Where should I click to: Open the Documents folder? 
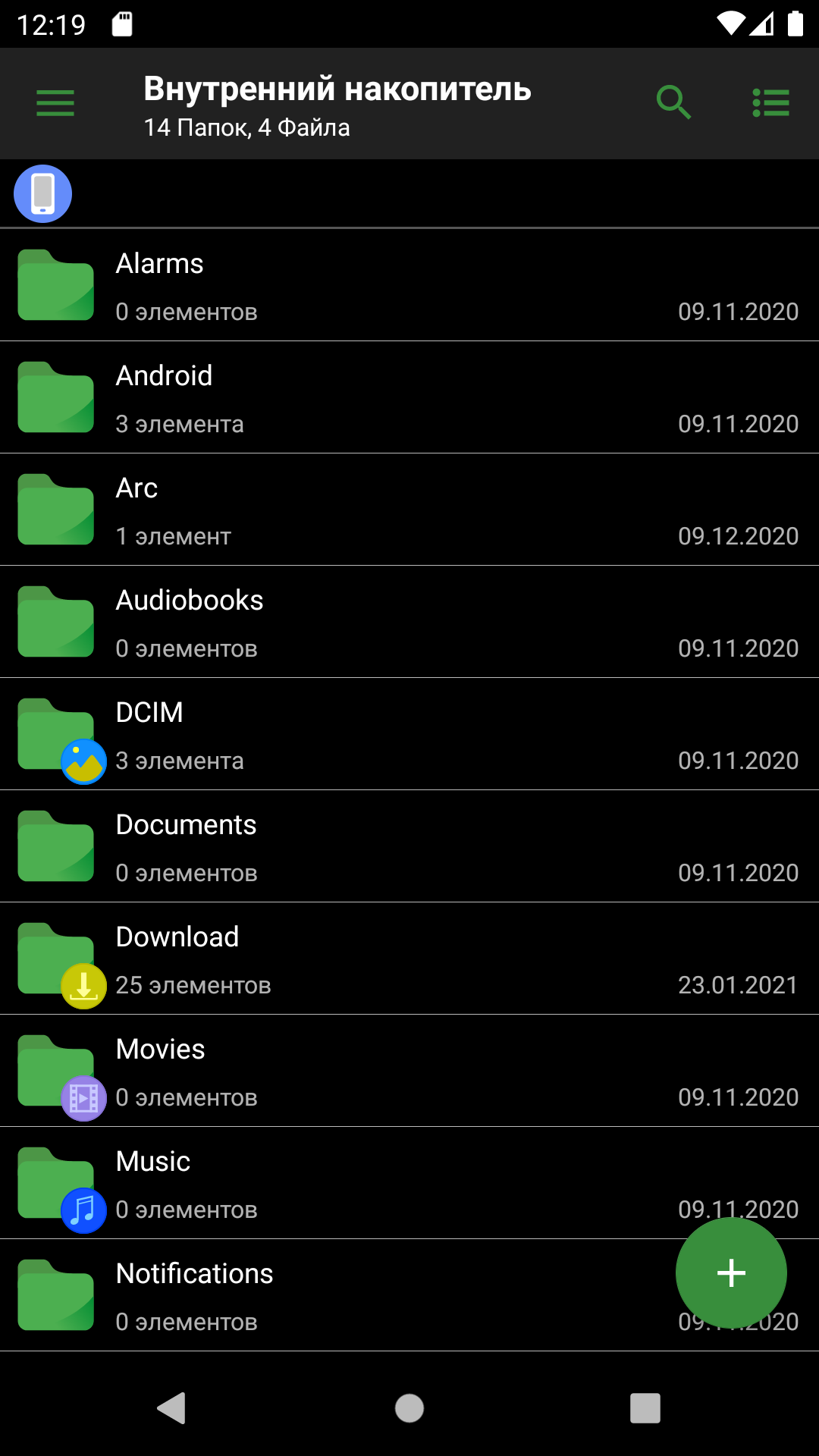point(409,846)
